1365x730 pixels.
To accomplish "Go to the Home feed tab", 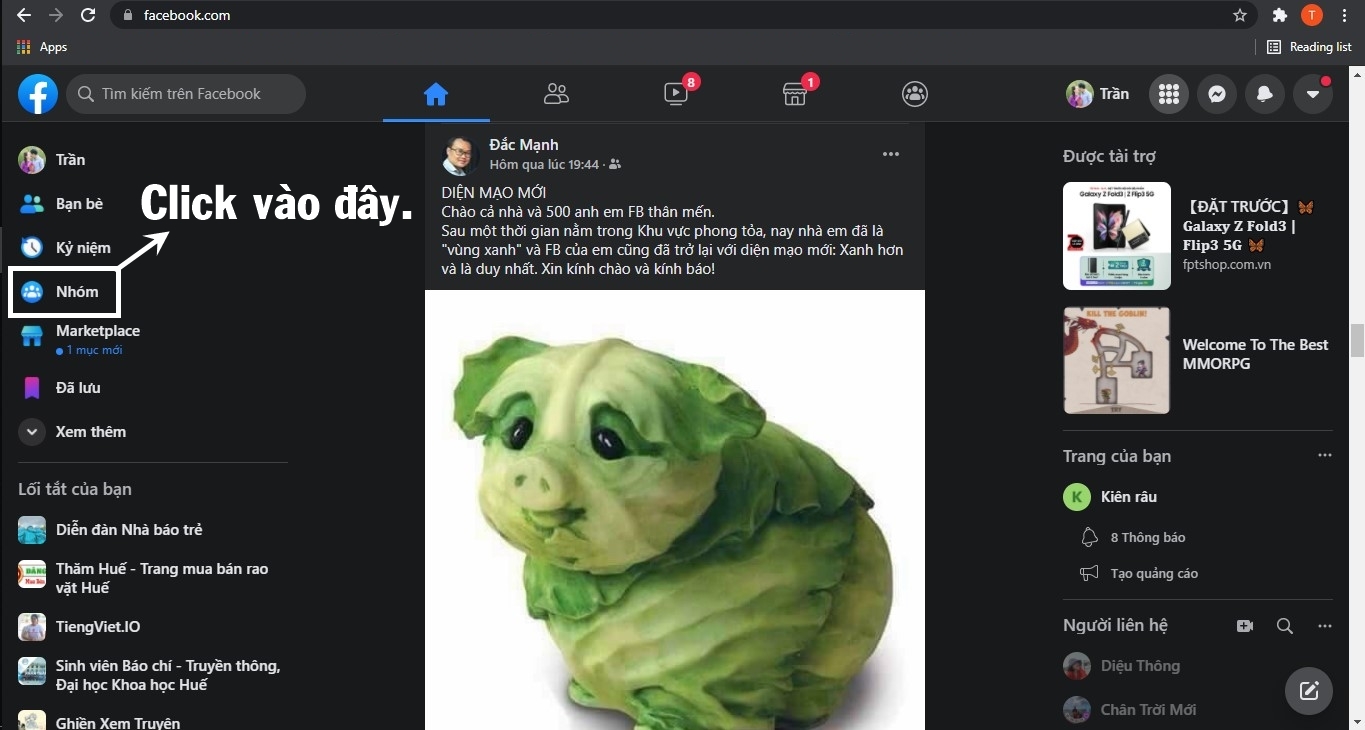I will 435,94.
